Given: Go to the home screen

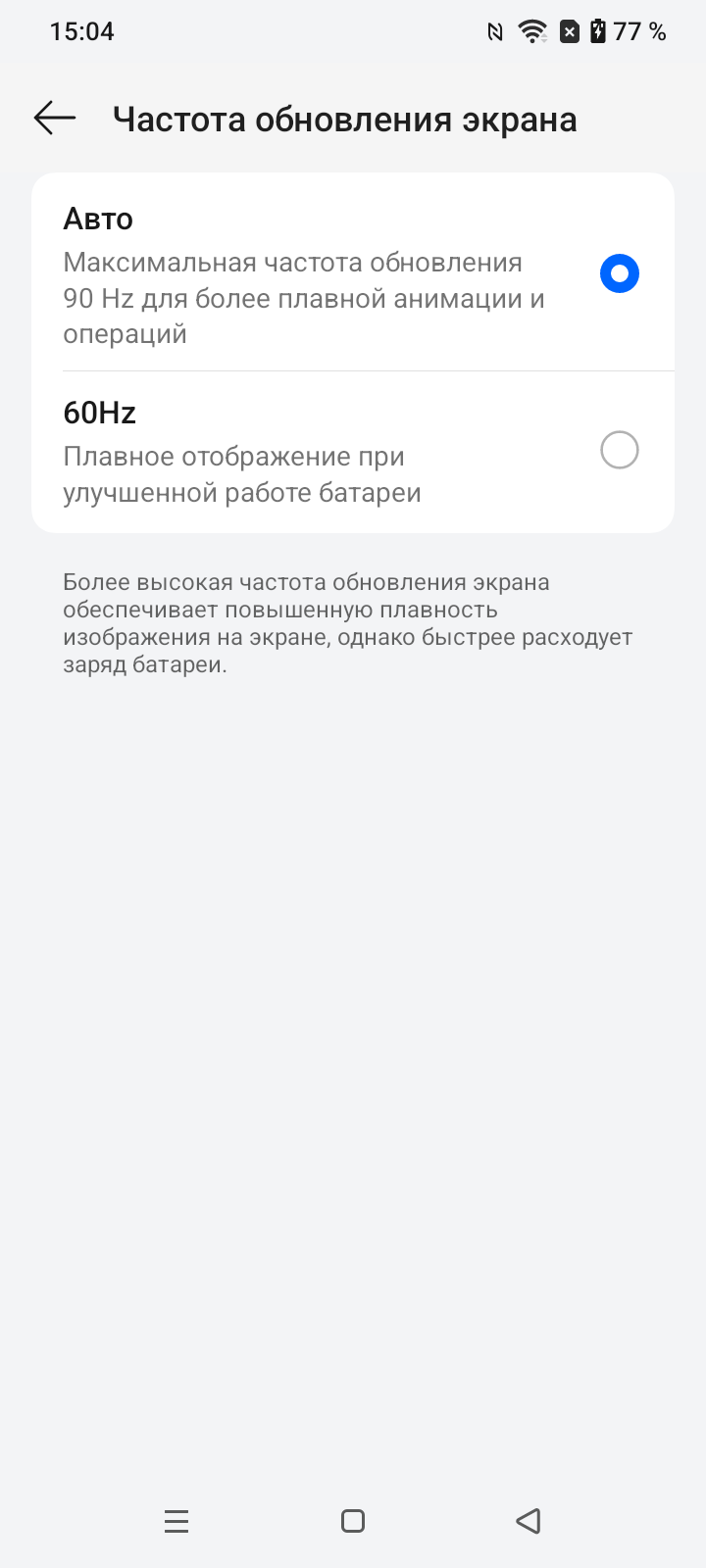Looking at the screenshot, I should 353,1521.
